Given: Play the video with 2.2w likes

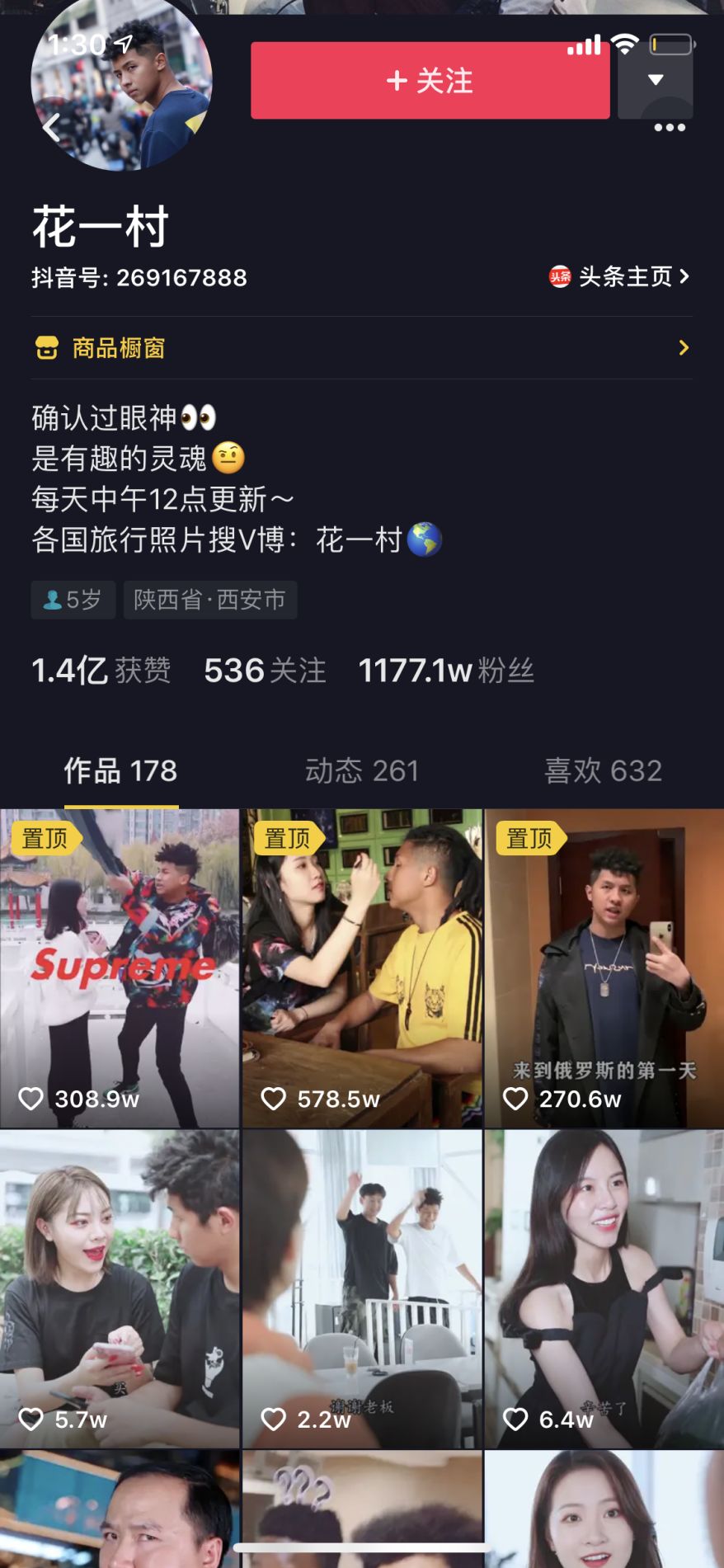Looking at the screenshot, I should [362, 1288].
